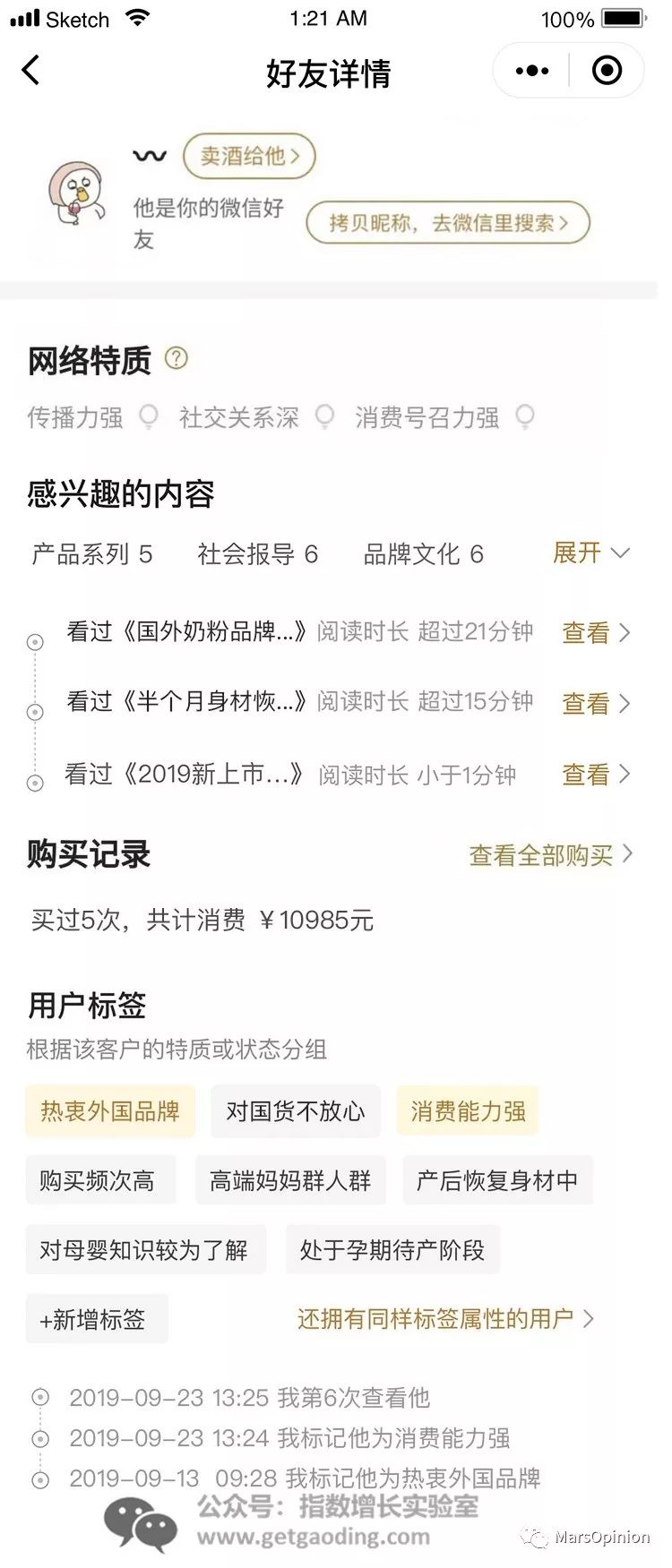Select the 热衷外国品牌 tag

109,1111
